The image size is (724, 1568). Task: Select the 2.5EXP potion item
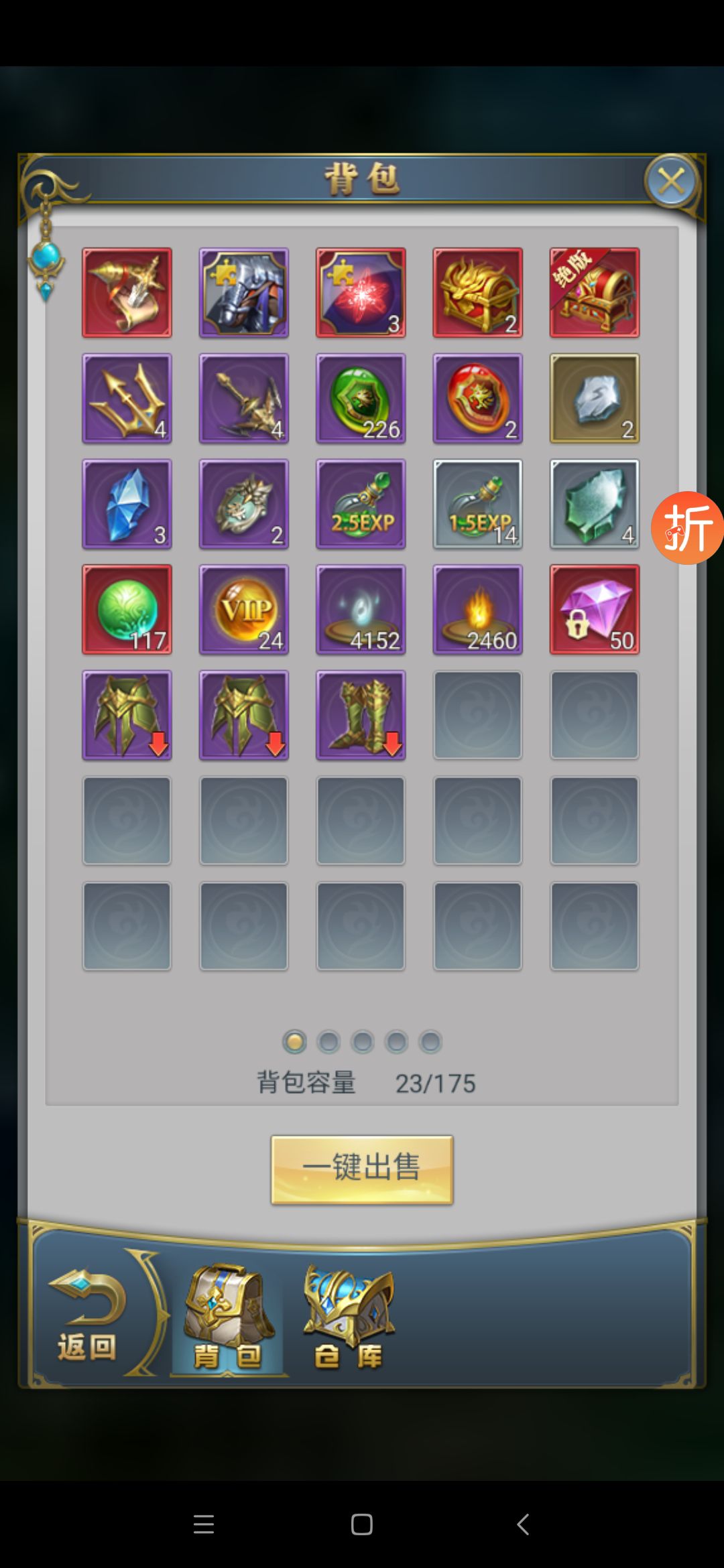click(361, 504)
